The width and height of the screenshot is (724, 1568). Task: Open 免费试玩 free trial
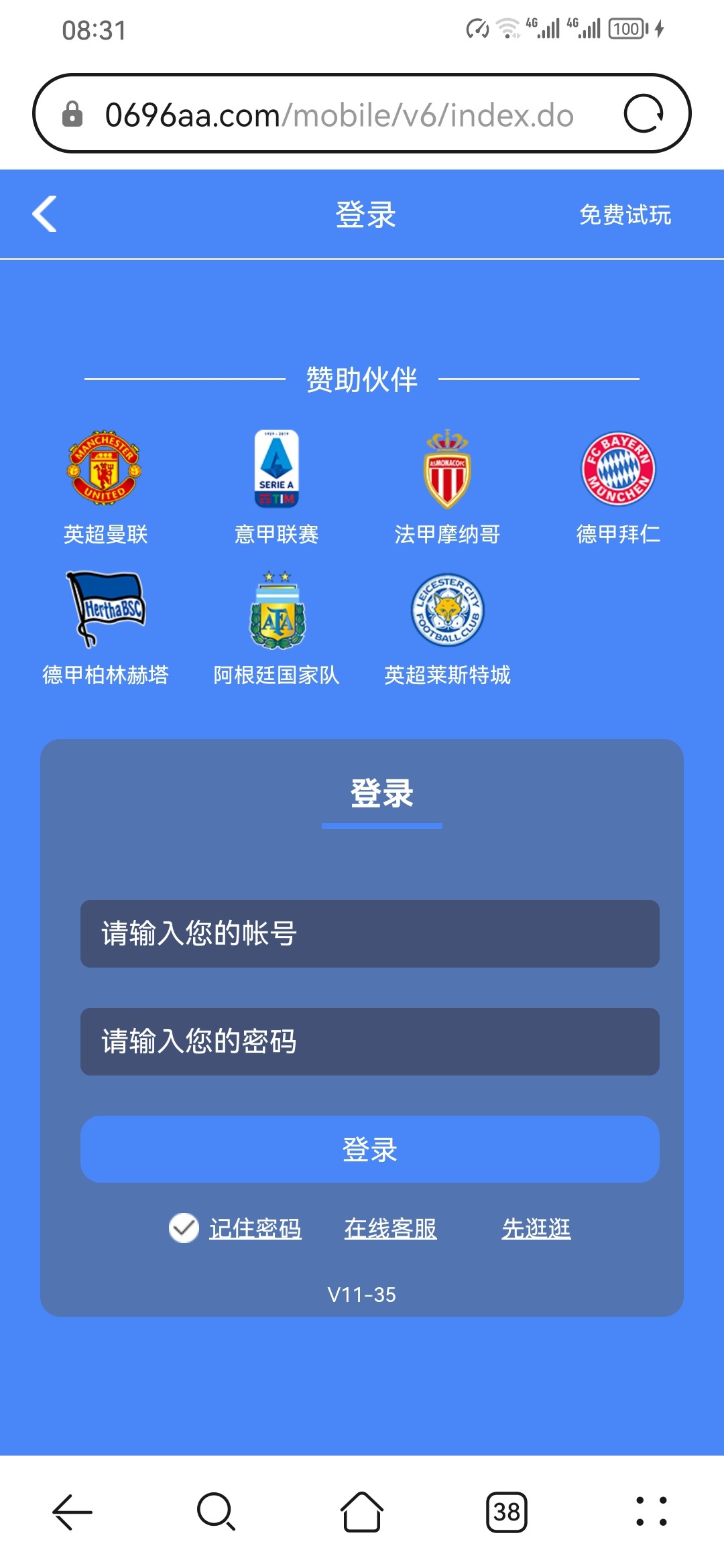pyautogui.click(x=625, y=215)
